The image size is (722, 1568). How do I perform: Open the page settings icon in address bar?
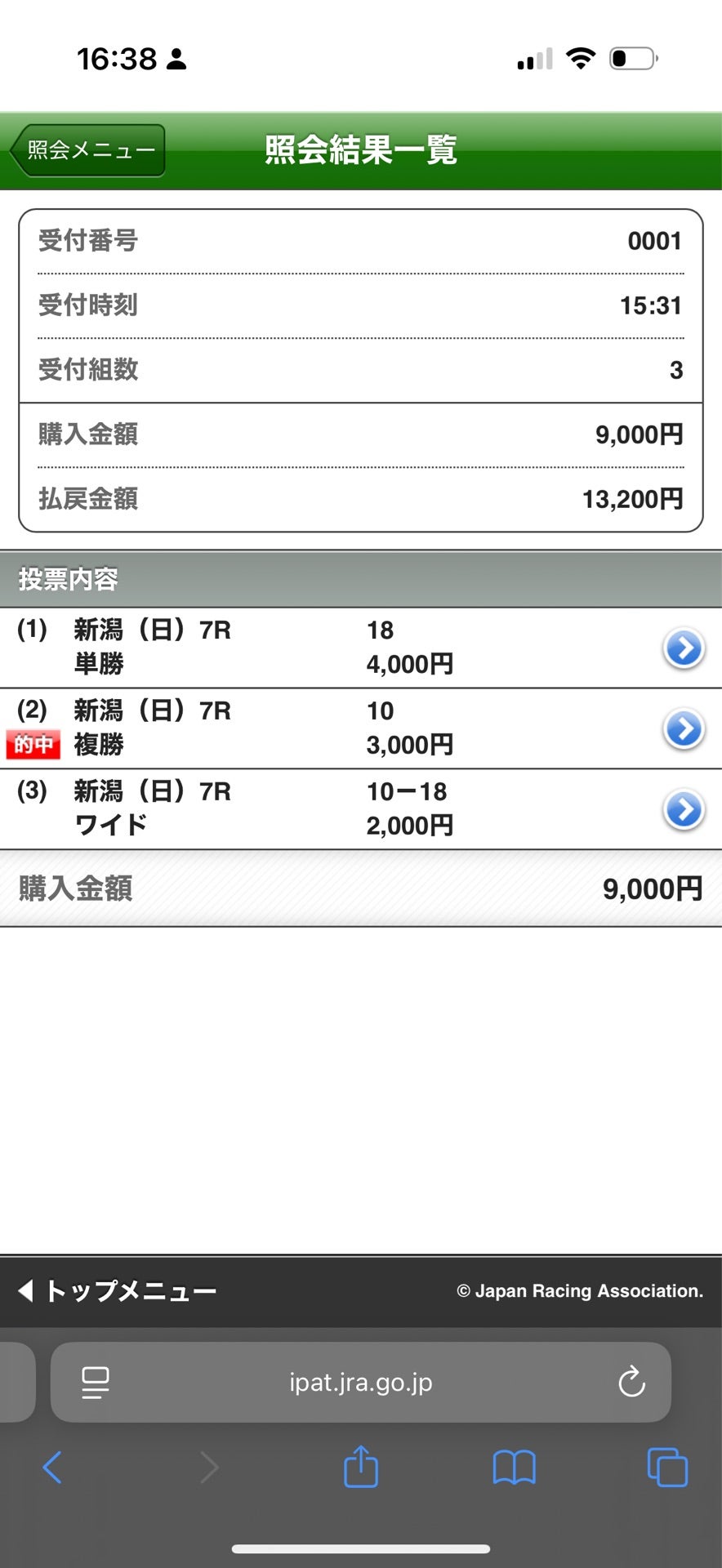pos(96,1383)
